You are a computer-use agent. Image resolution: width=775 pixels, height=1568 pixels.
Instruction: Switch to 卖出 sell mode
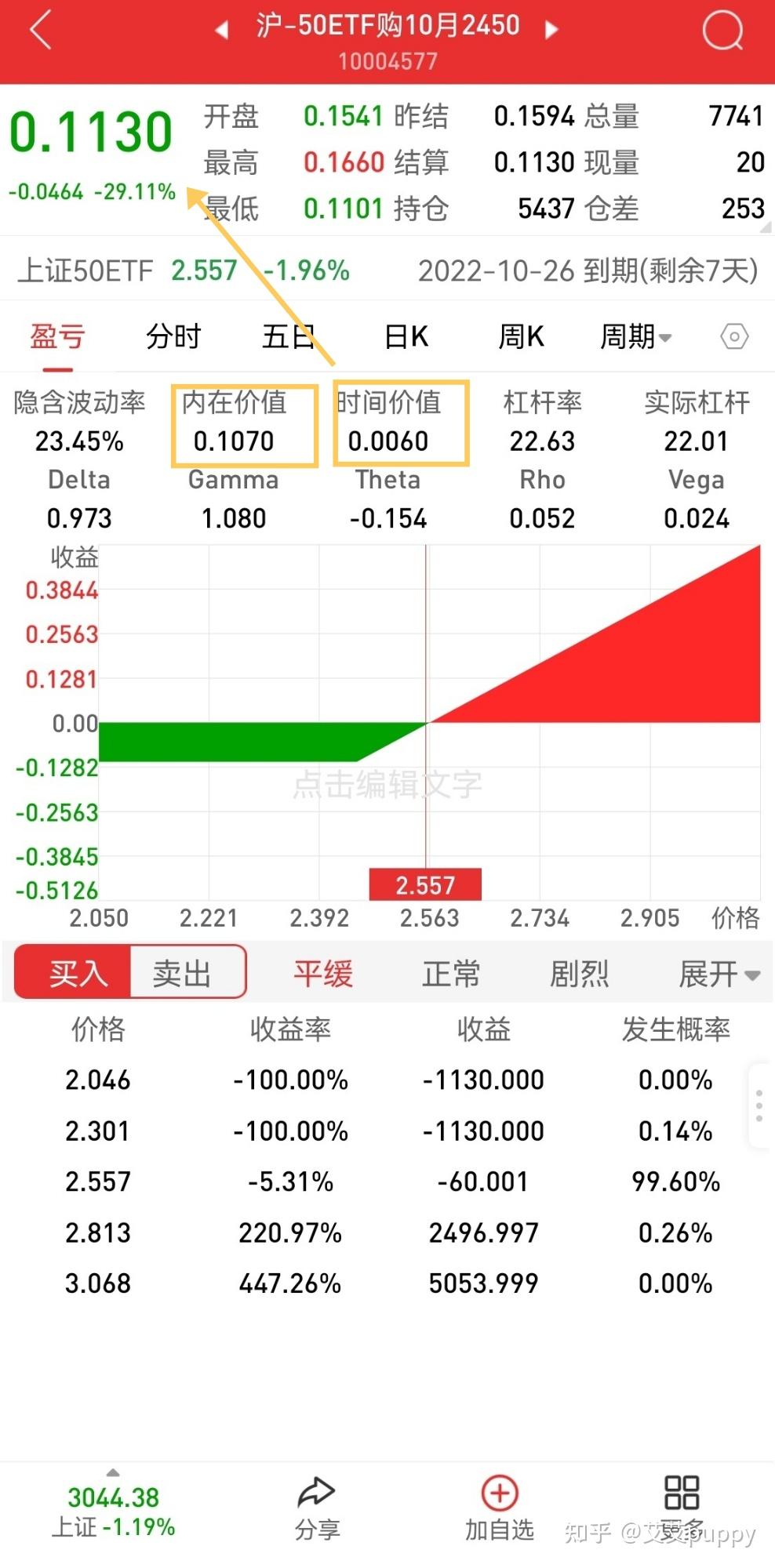coord(186,972)
